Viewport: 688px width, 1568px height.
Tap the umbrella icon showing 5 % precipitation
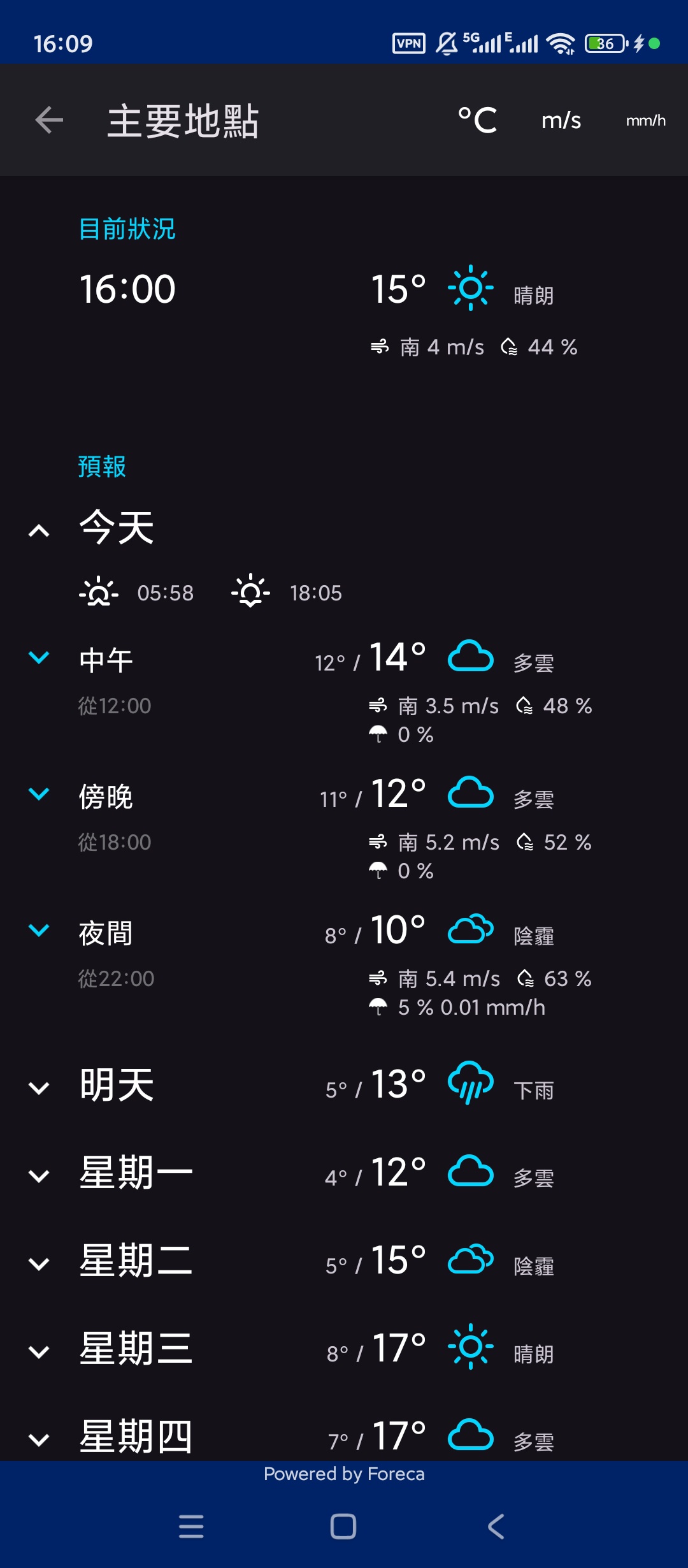[380, 1006]
